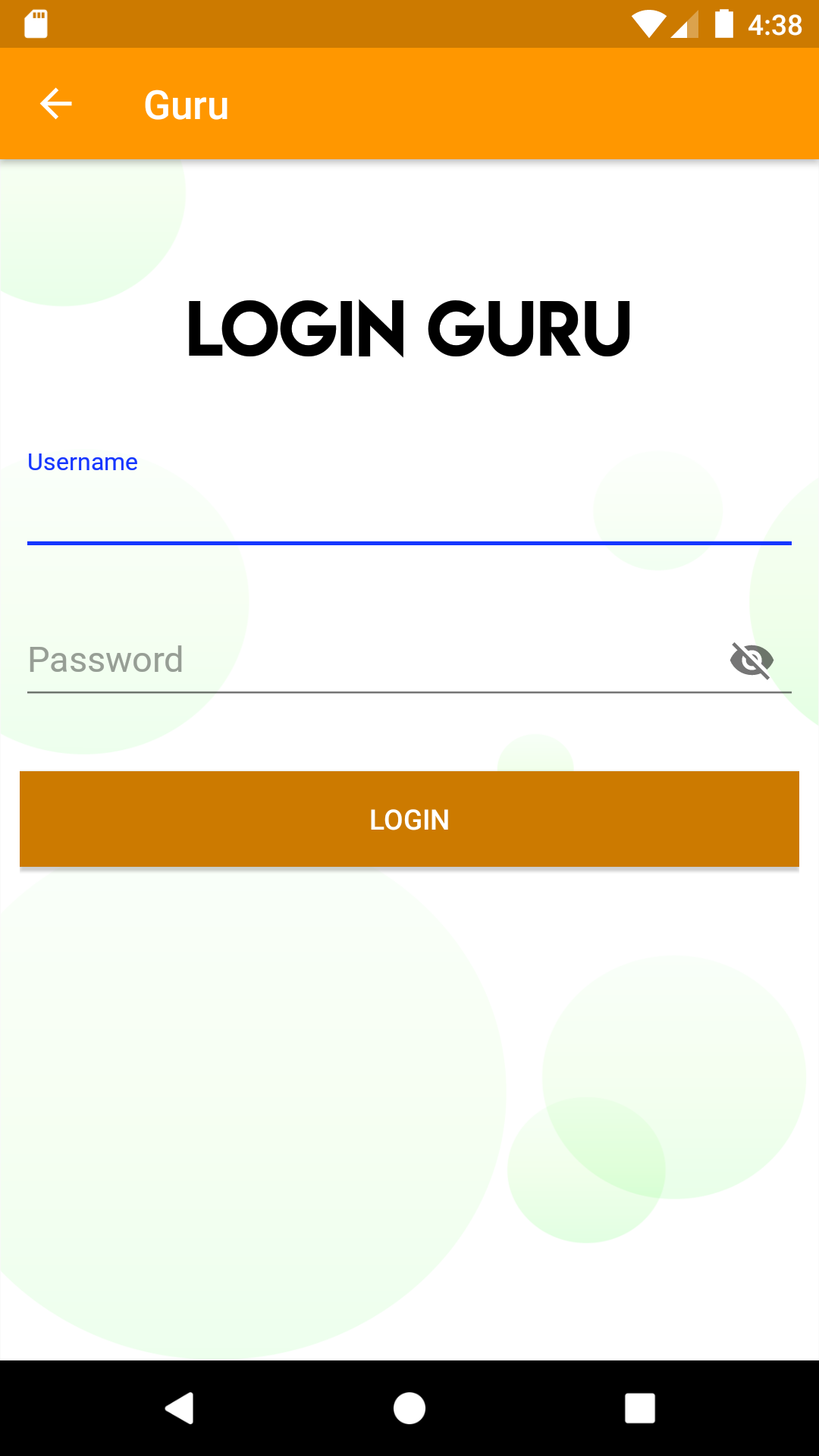Tap the Password input field

364,660
